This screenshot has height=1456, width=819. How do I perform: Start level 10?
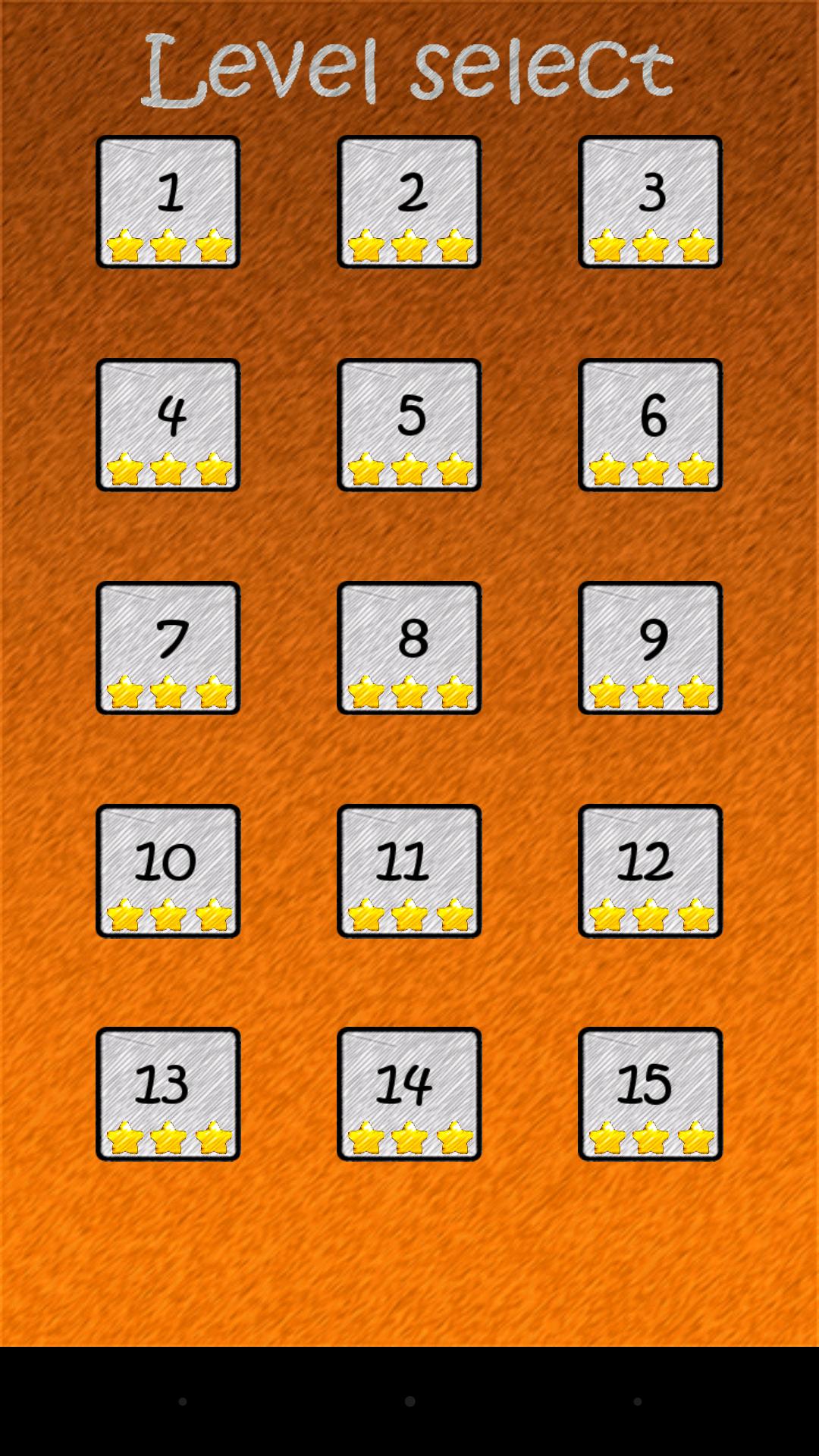click(168, 871)
